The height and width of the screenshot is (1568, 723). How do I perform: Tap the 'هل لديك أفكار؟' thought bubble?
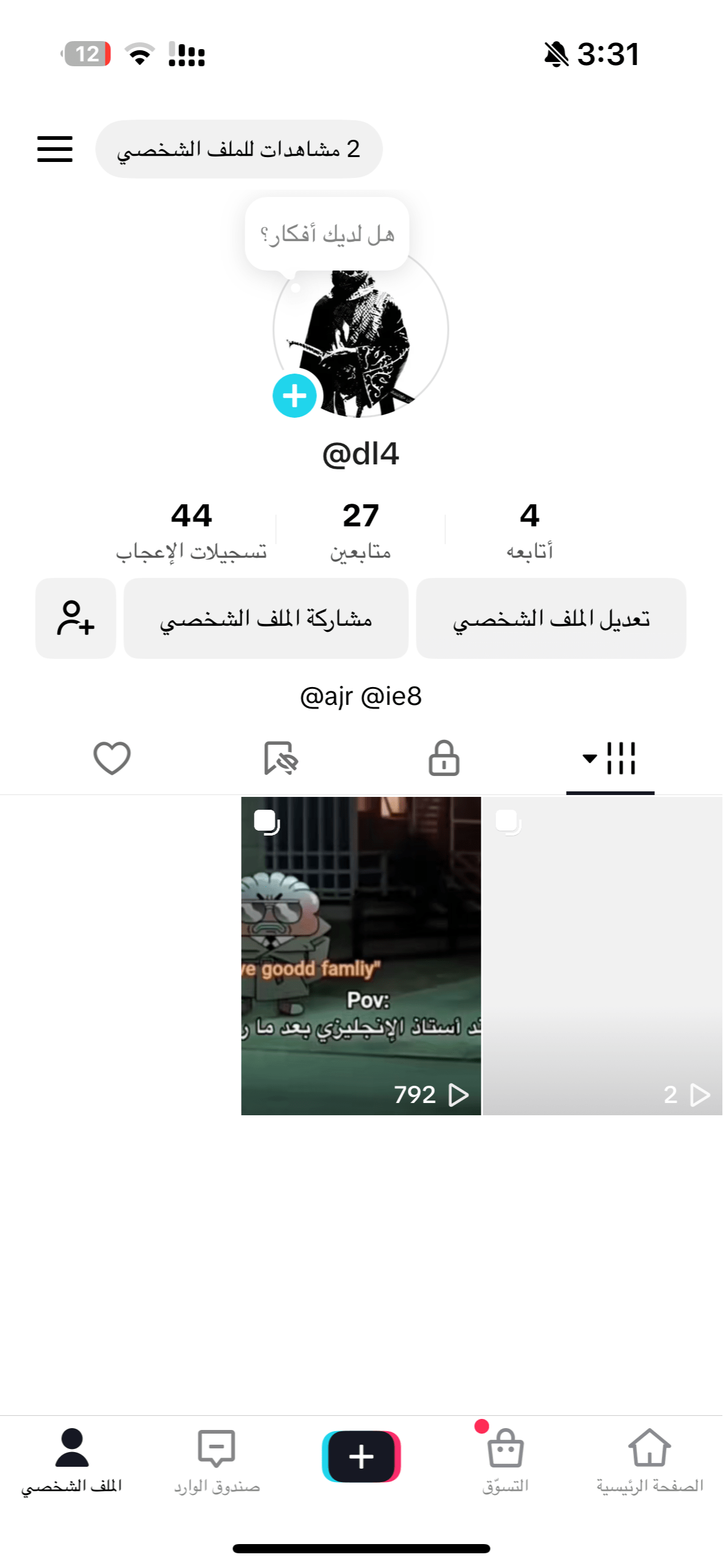coord(327,234)
